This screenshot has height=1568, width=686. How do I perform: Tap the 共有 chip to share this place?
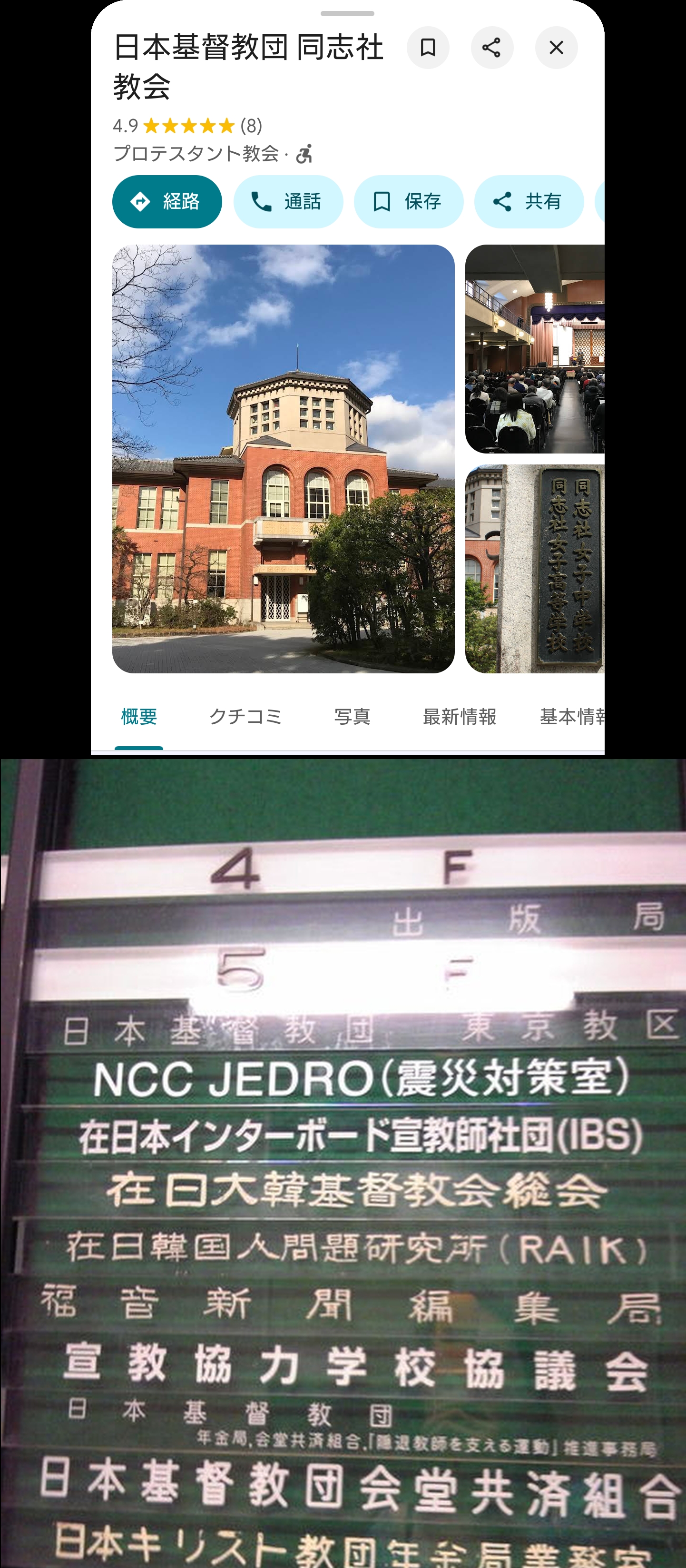(x=529, y=201)
